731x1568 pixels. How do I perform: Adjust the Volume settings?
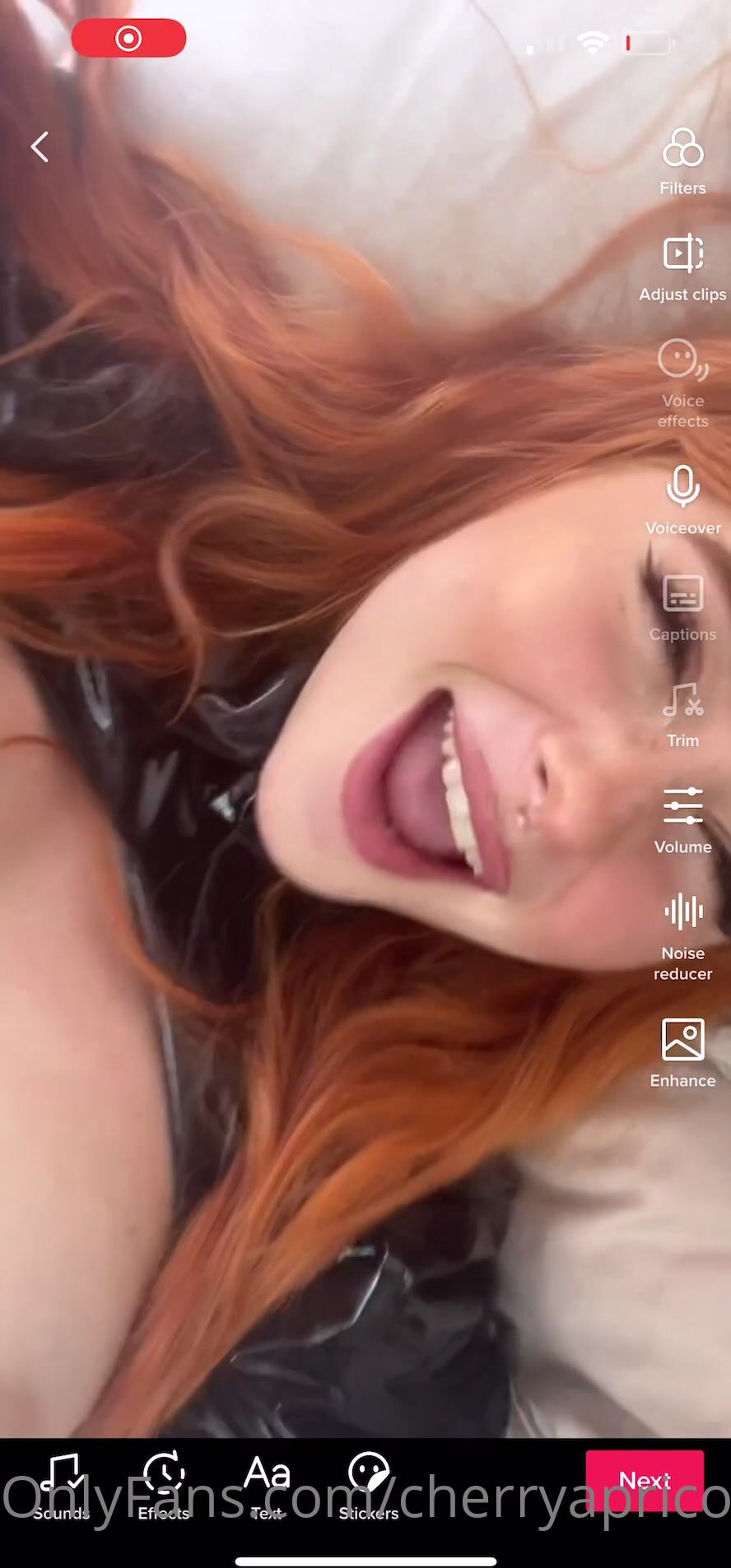(682, 819)
